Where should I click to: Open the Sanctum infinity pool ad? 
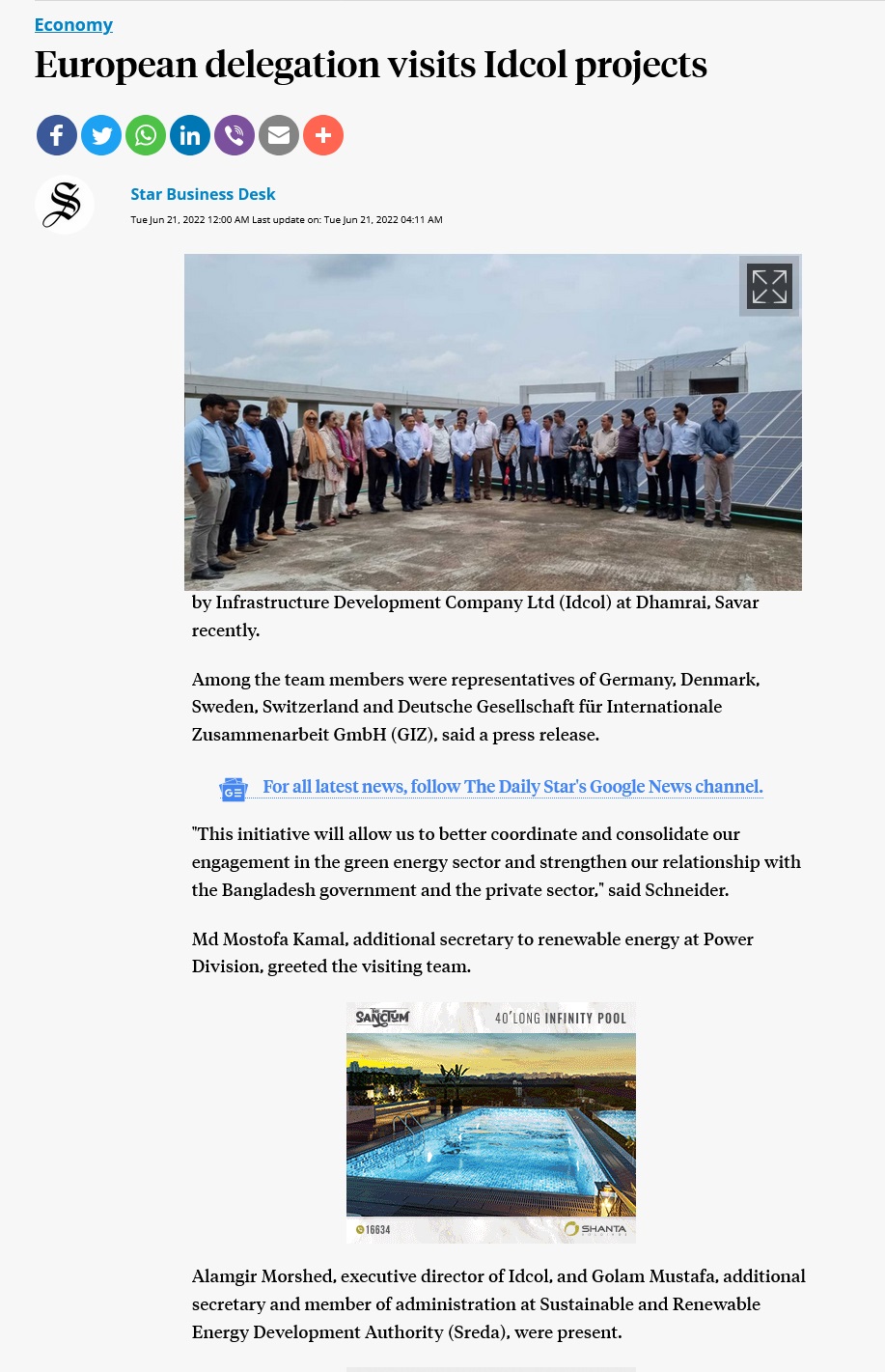490,1122
